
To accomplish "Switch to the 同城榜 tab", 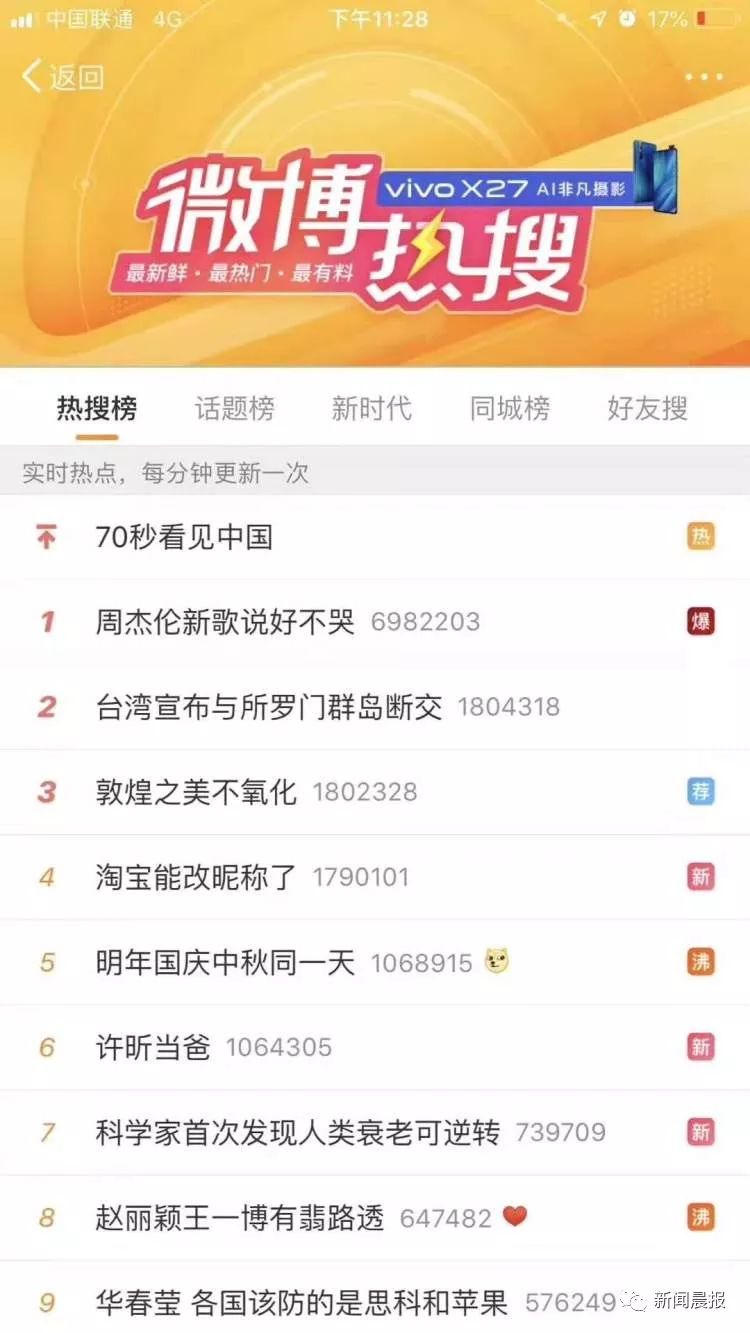I will (510, 408).
